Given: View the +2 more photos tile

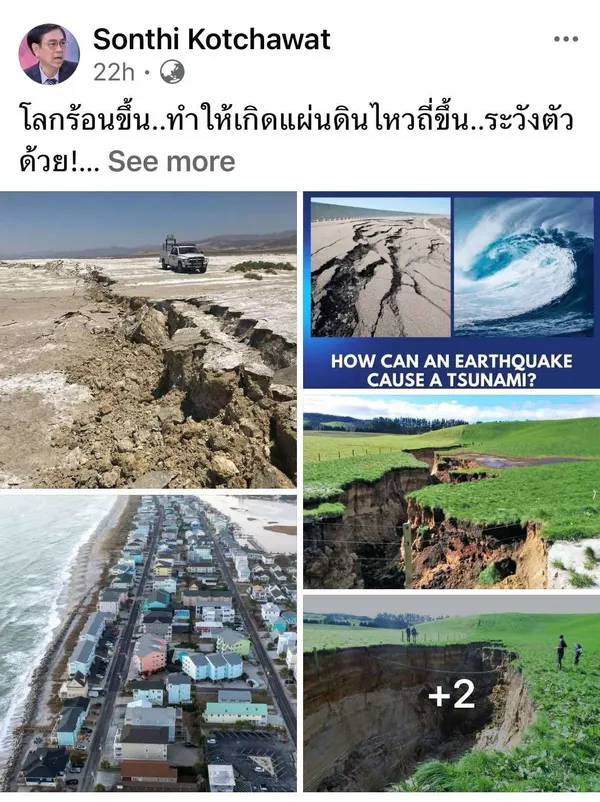Looking at the screenshot, I should 451,694.
